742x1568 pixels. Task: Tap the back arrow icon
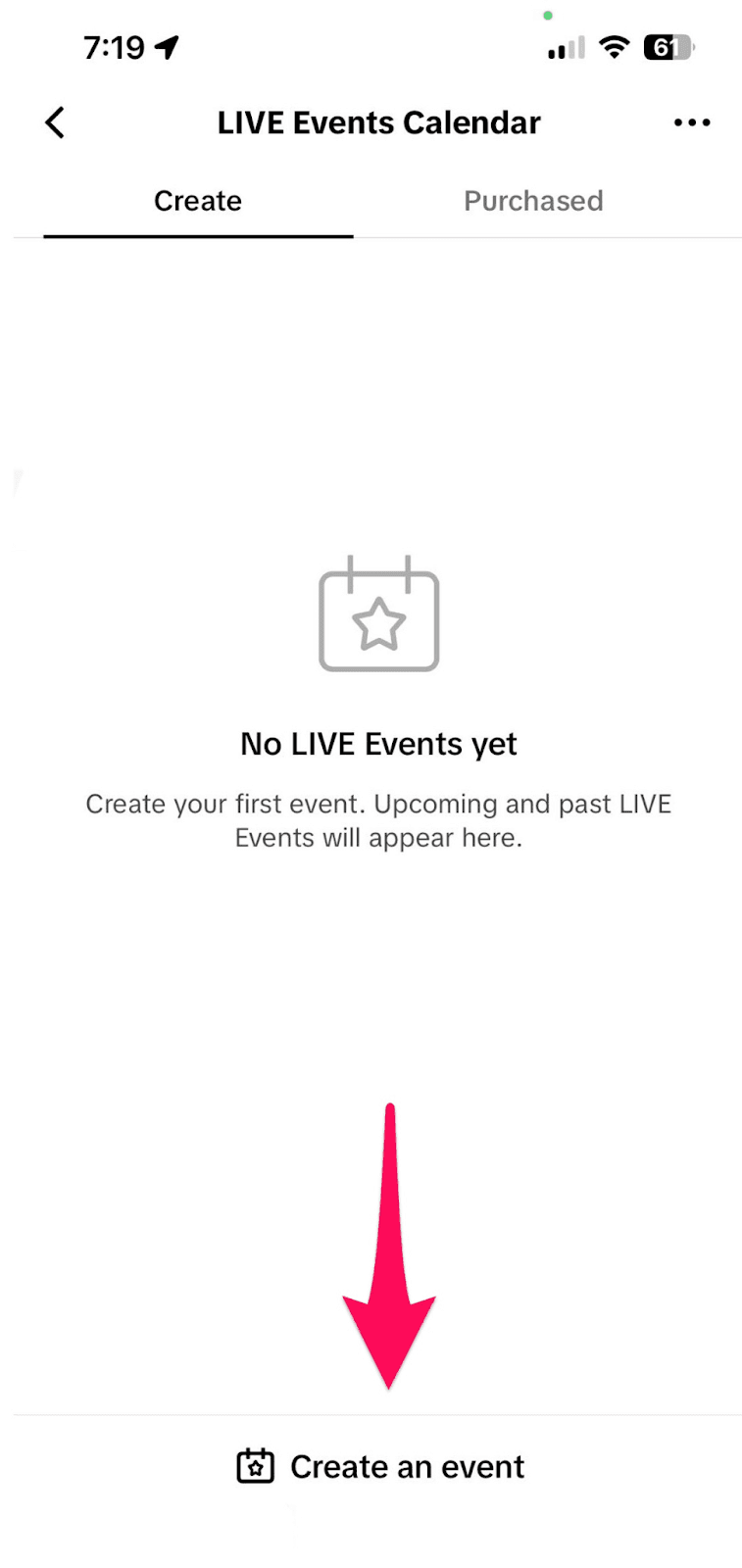[x=55, y=122]
